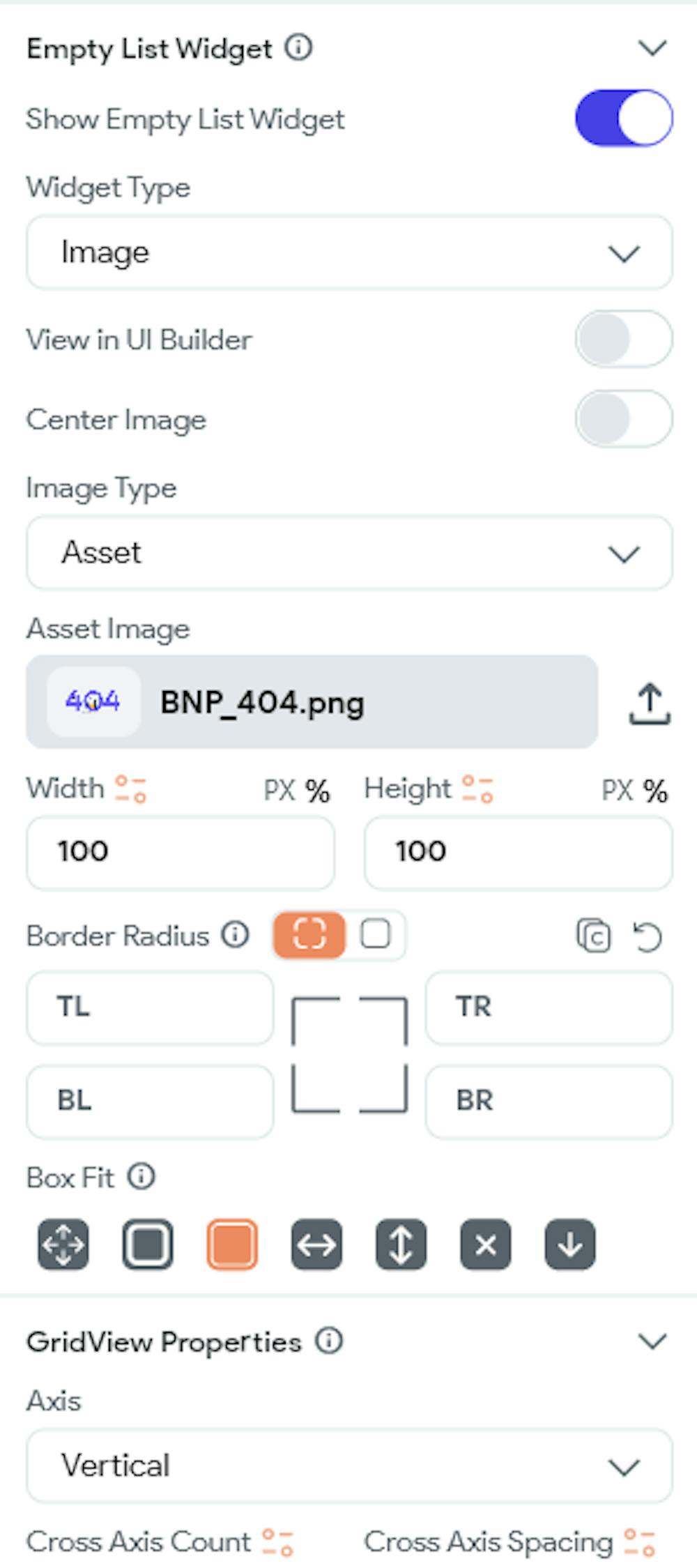Collapse the Empty List Widget section
The height and width of the screenshot is (1568, 697).
(x=652, y=49)
